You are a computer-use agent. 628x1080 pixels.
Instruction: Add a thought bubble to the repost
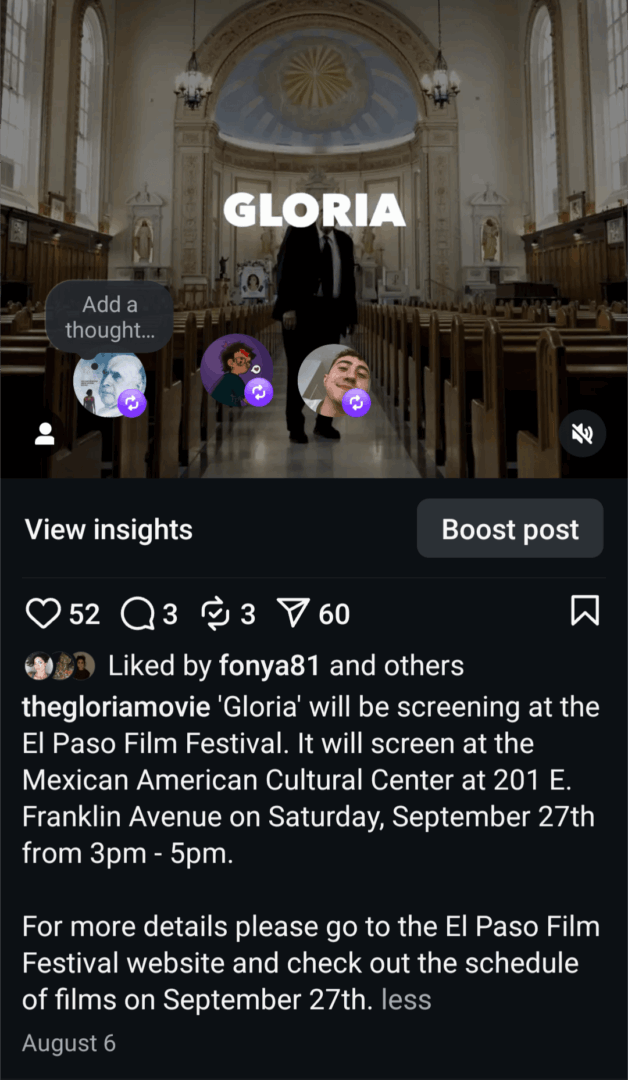pyautogui.click(x=109, y=316)
